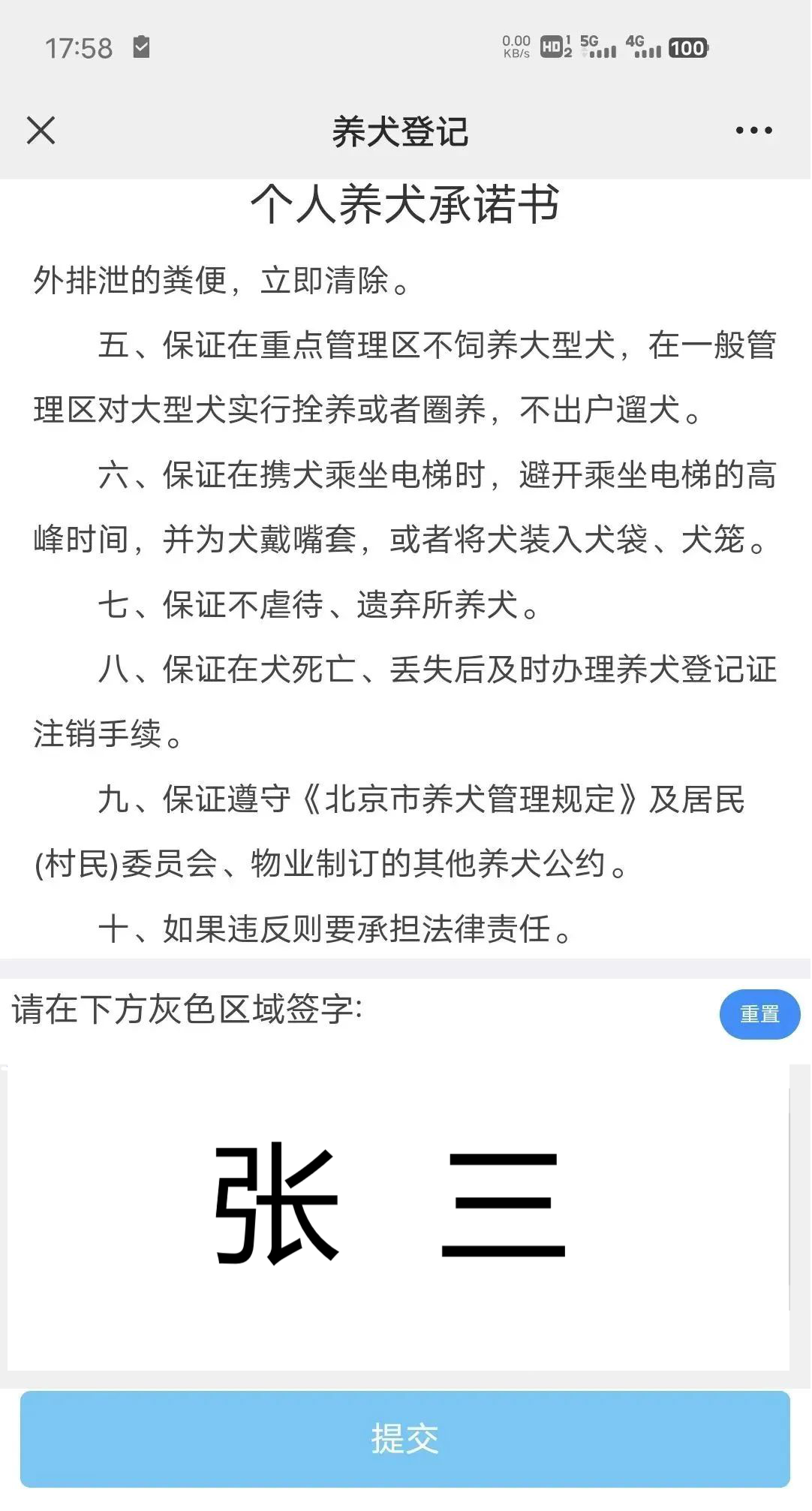This screenshot has width=812, height=1511.
Task: Tap the signature area to sign
Action: click(x=398, y=1216)
